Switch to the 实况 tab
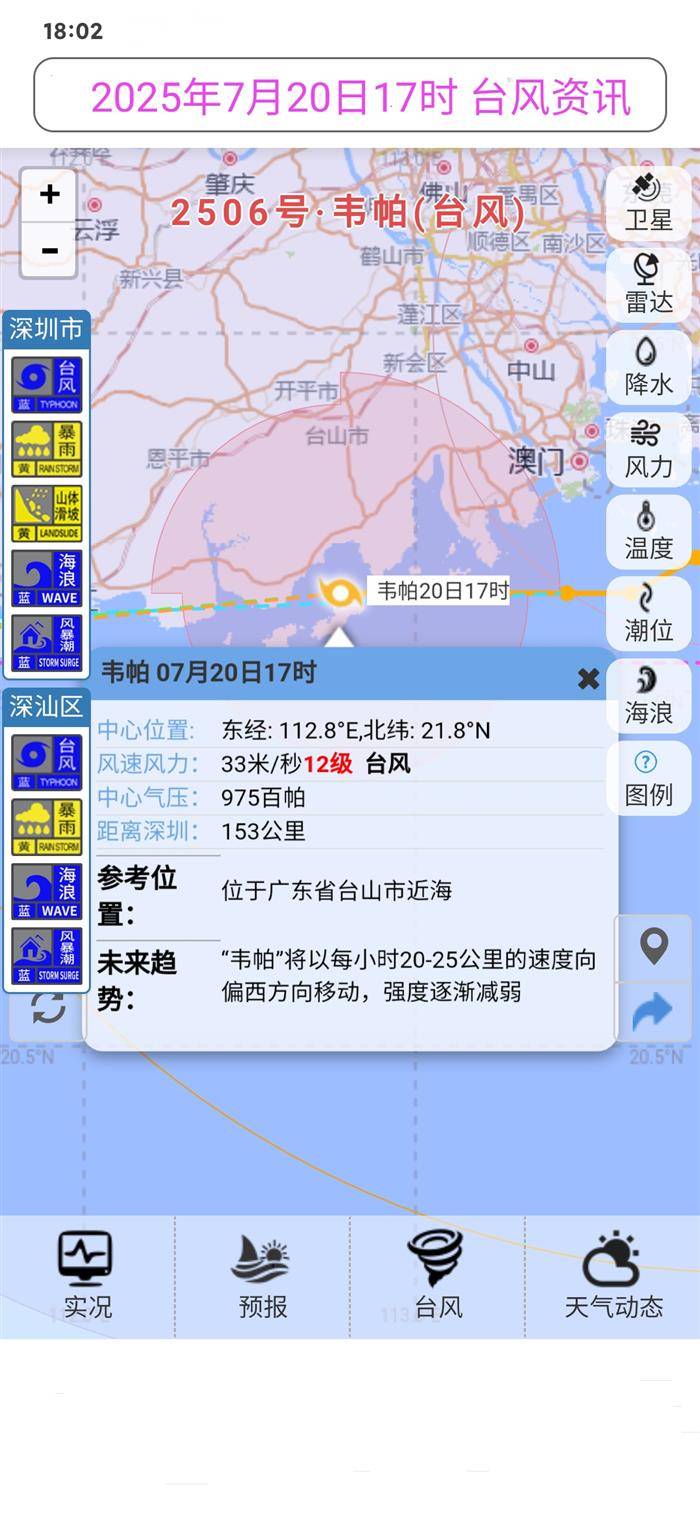 point(87,1276)
